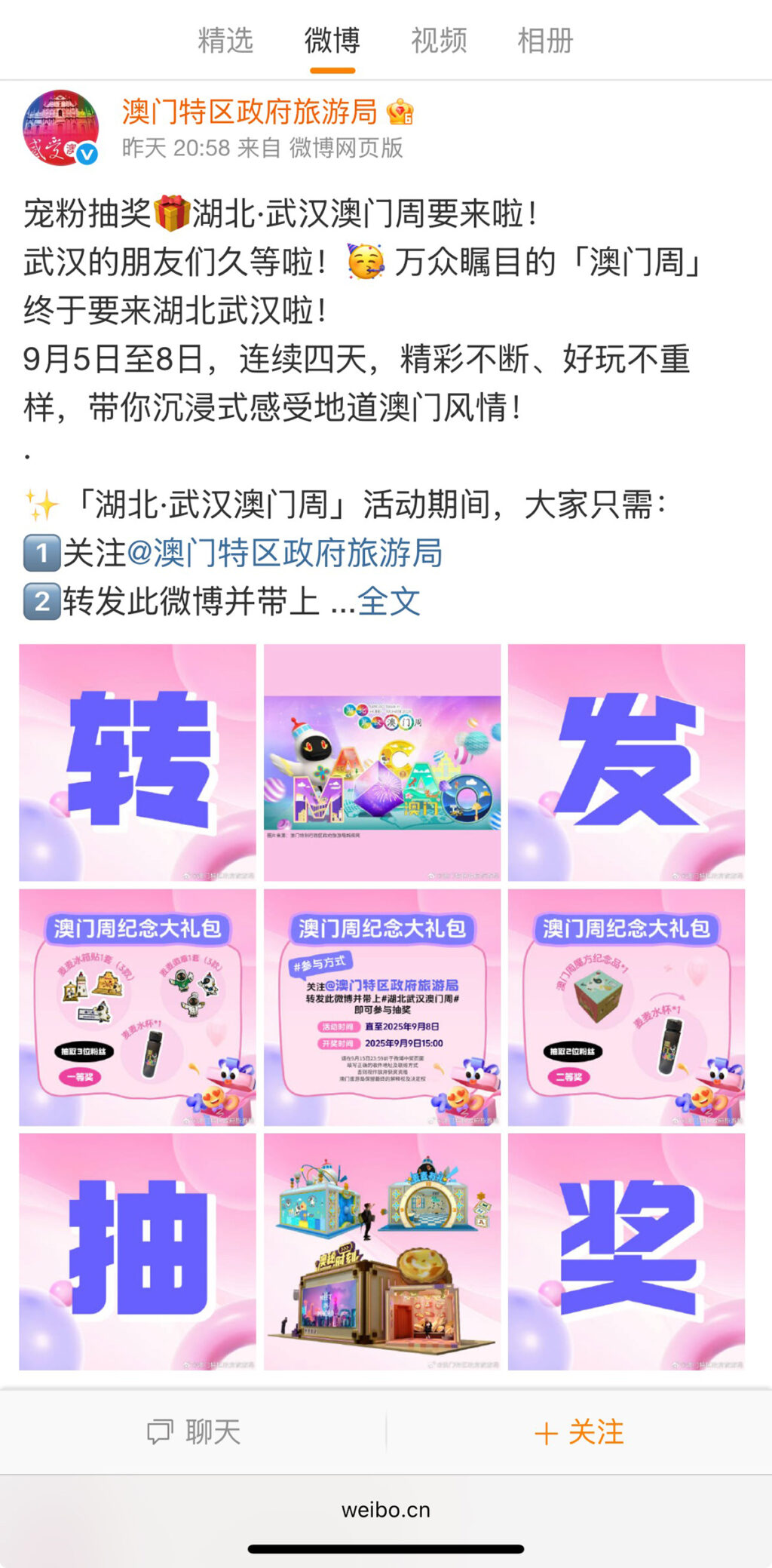Image resolution: width=772 pixels, height=1568 pixels.
Task: View the 二等奖 gift pack image
Action: tap(626, 1007)
